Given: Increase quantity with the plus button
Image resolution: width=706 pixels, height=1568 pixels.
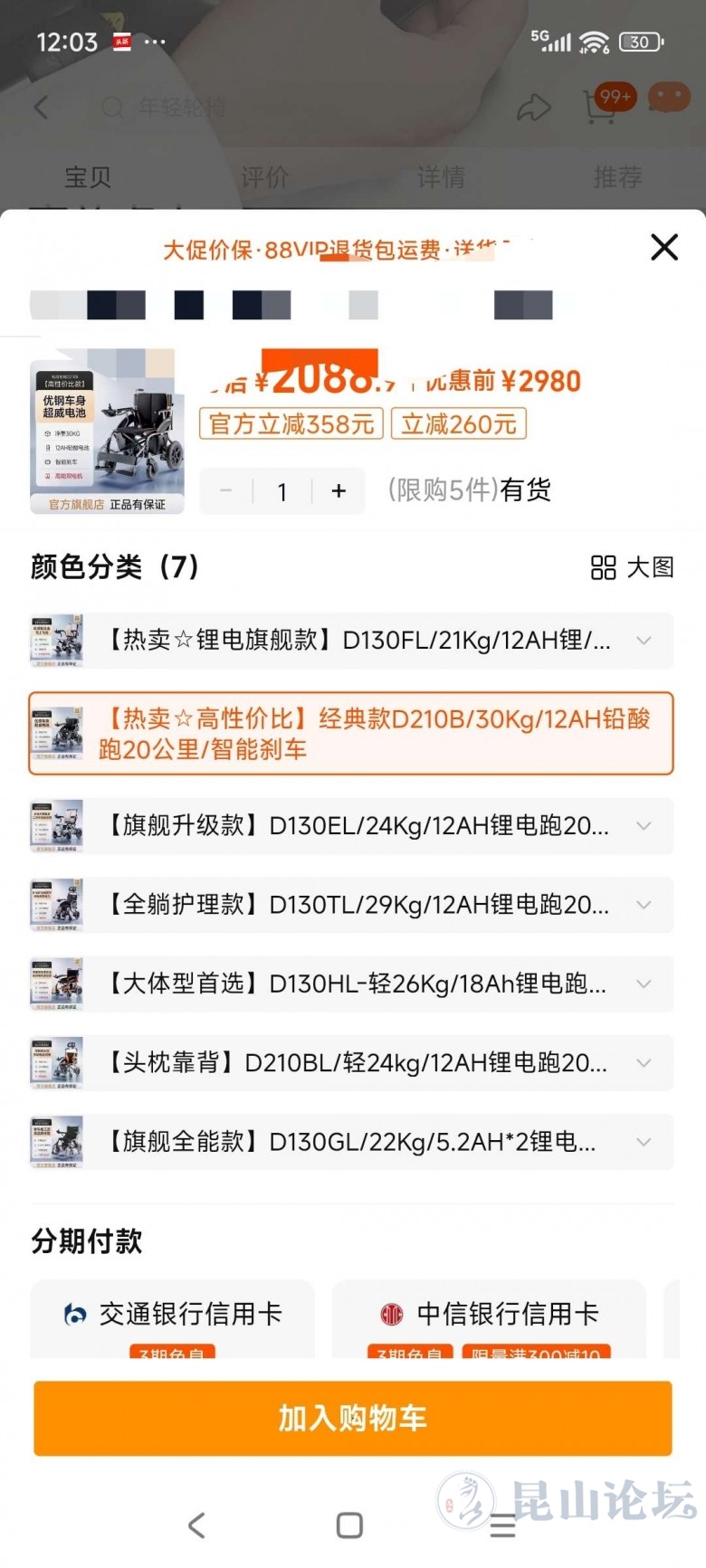Looking at the screenshot, I should pyautogui.click(x=339, y=490).
